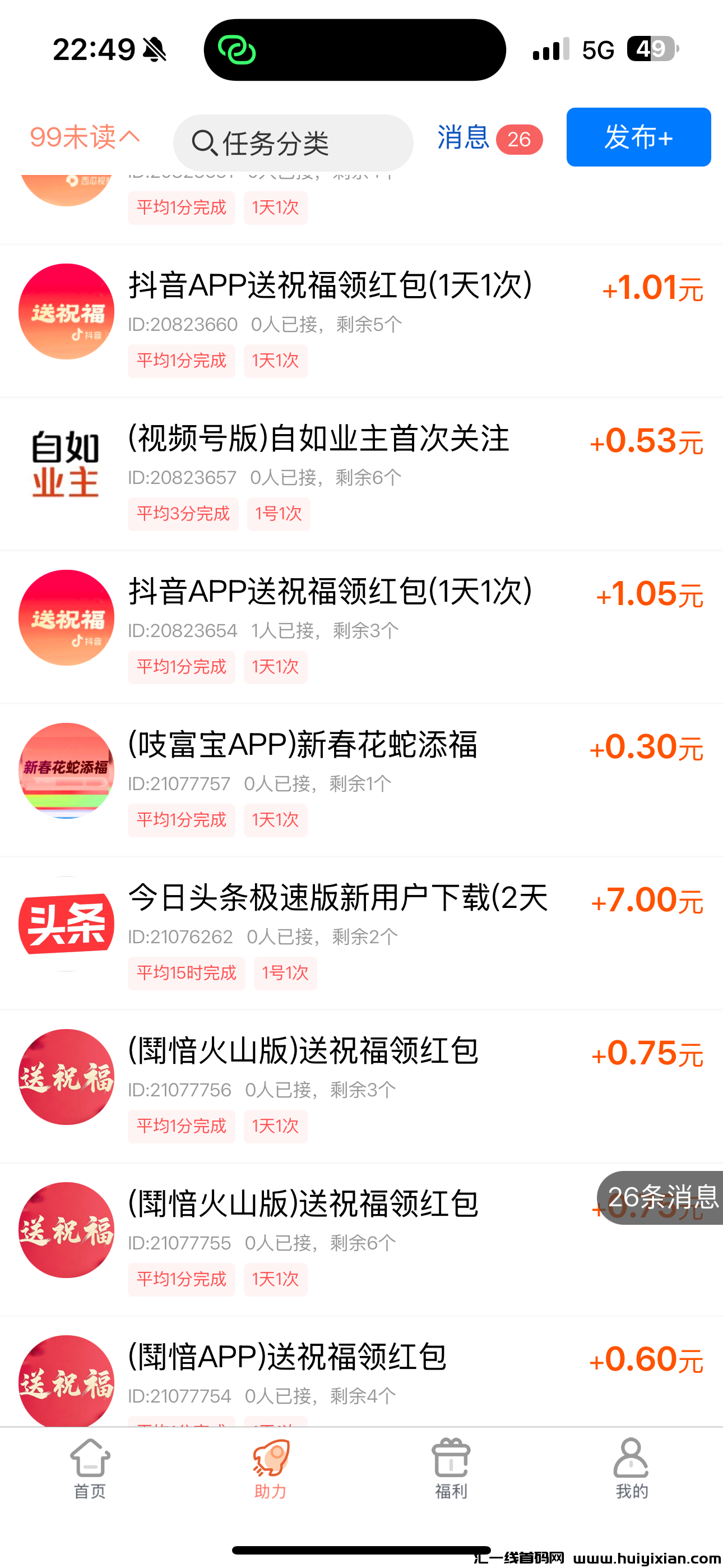The height and width of the screenshot is (1568, 723).
Task: Tap the magnifier icon in the search bar
Action: pos(205,144)
